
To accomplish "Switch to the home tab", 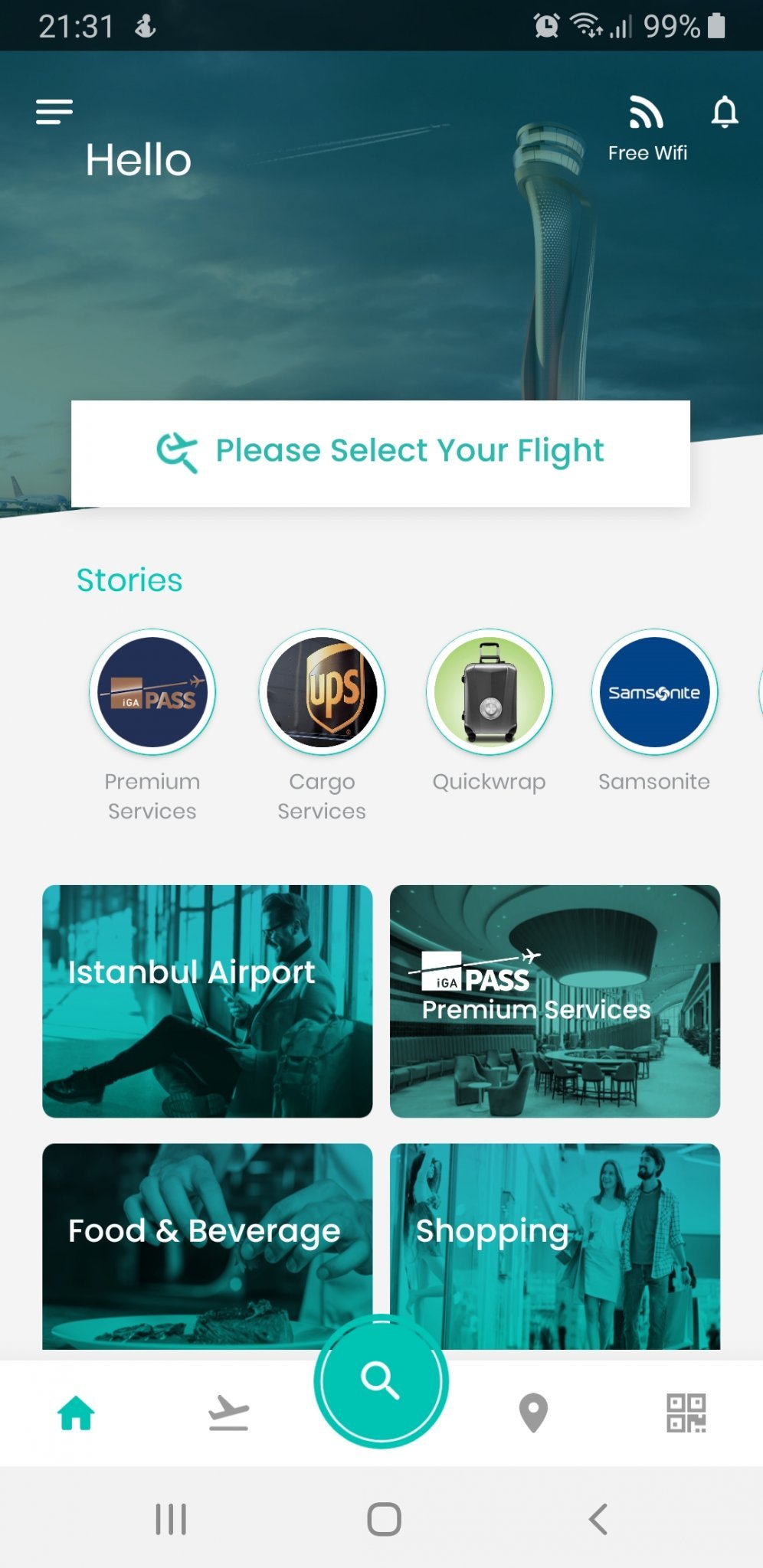I will coord(76,1413).
